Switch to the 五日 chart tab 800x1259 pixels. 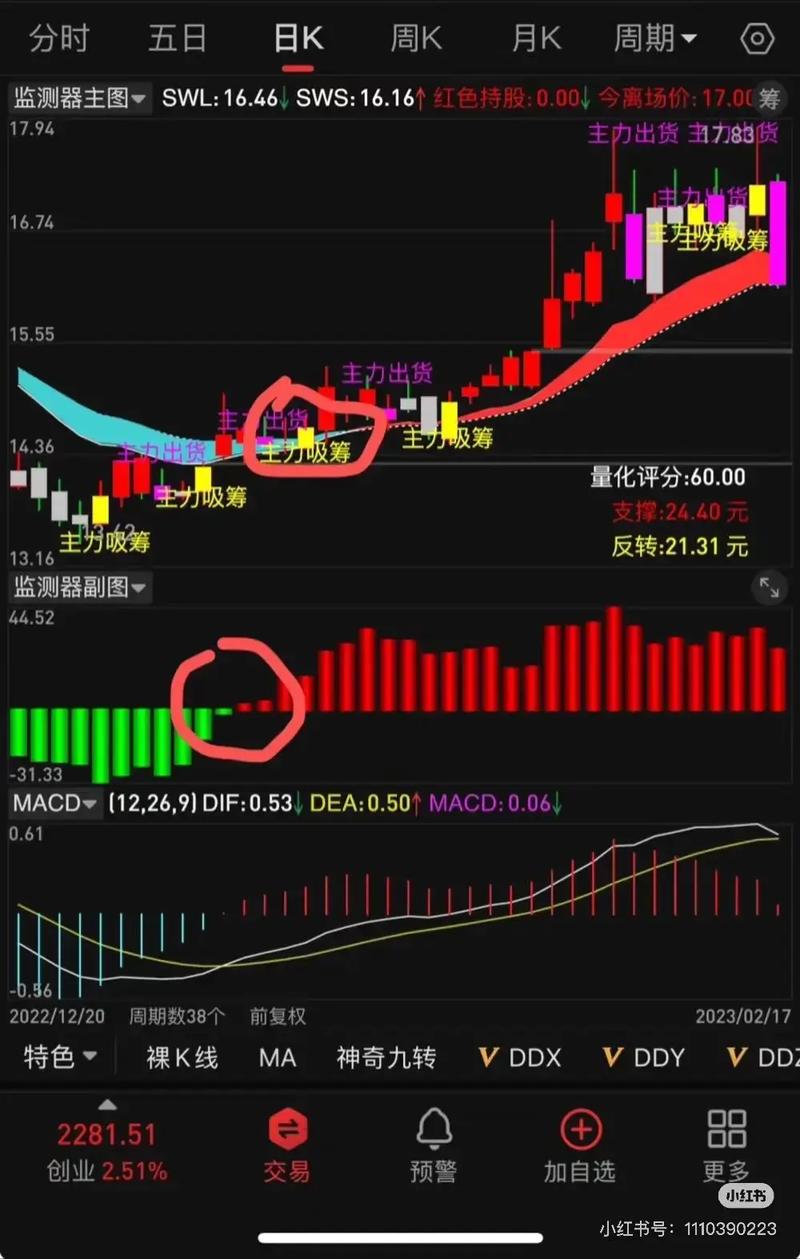point(178,39)
